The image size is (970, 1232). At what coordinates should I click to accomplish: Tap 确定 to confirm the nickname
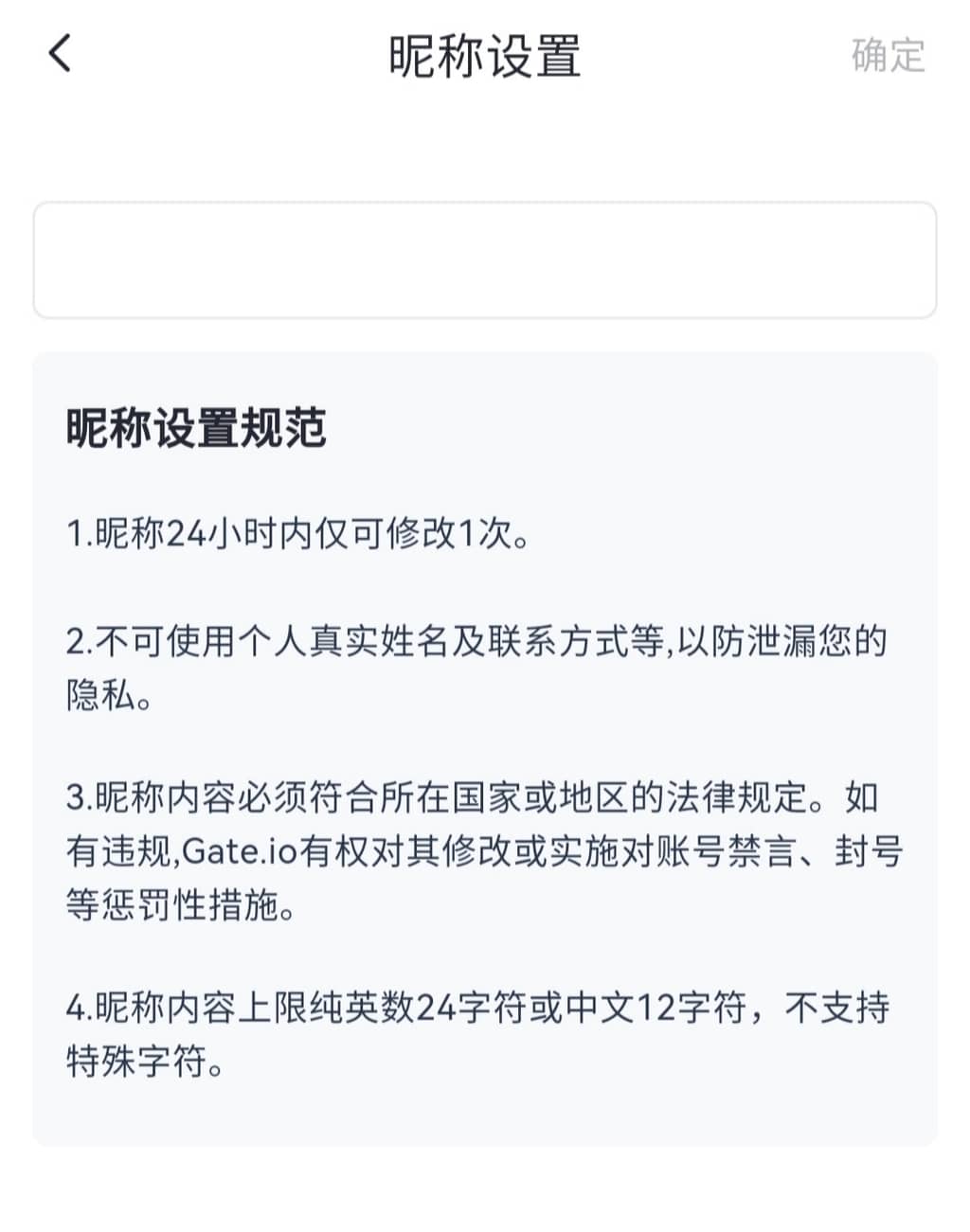887,55
